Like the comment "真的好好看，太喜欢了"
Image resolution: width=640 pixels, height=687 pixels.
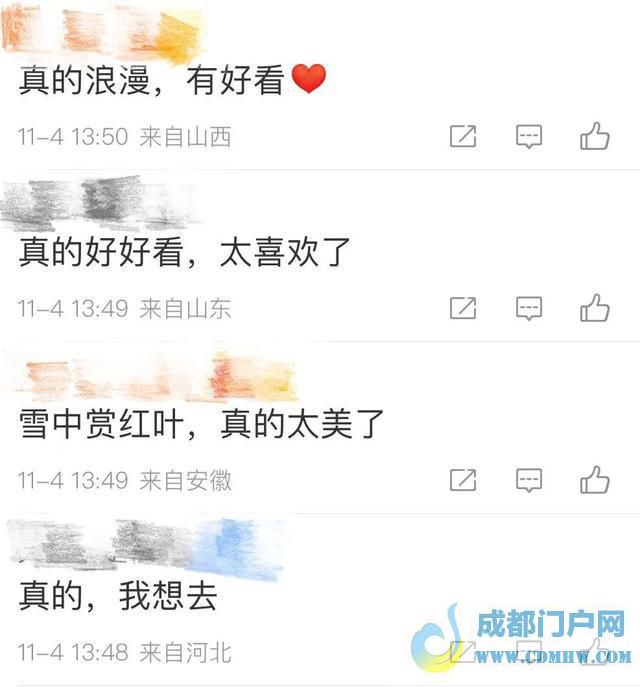click(595, 308)
